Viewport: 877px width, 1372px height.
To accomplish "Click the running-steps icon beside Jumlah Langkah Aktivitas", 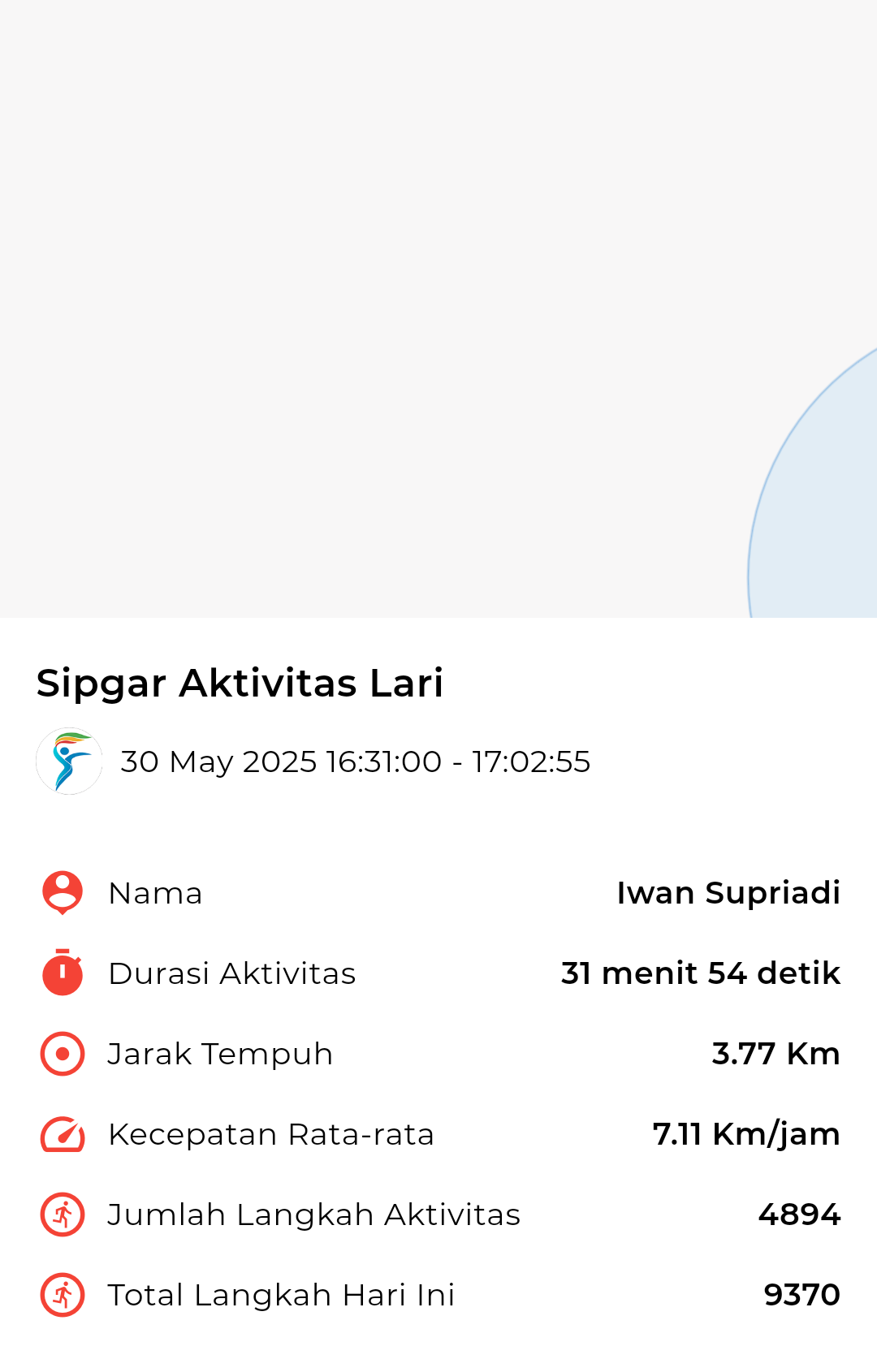I will pyautogui.click(x=62, y=1215).
